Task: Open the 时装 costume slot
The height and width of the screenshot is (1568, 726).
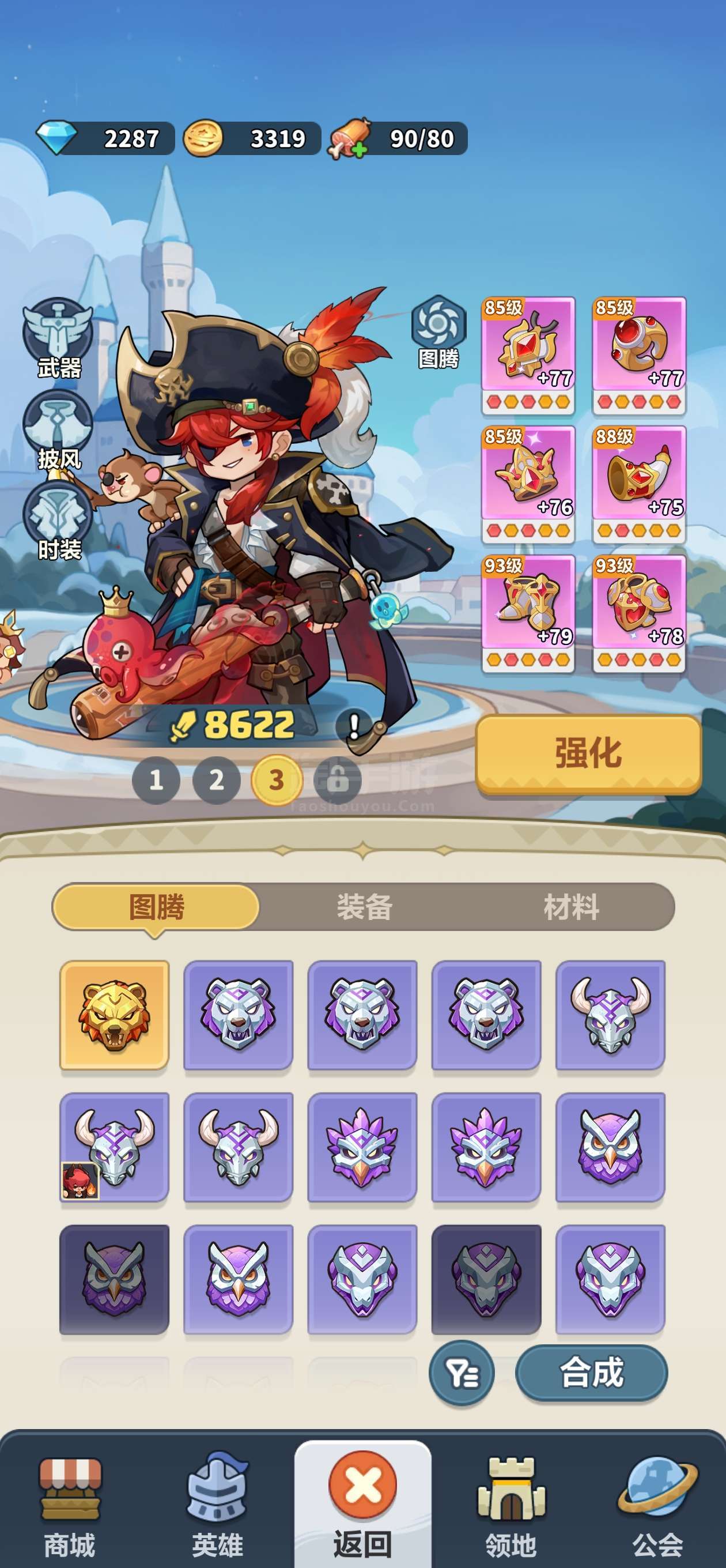Action: (58, 519)
